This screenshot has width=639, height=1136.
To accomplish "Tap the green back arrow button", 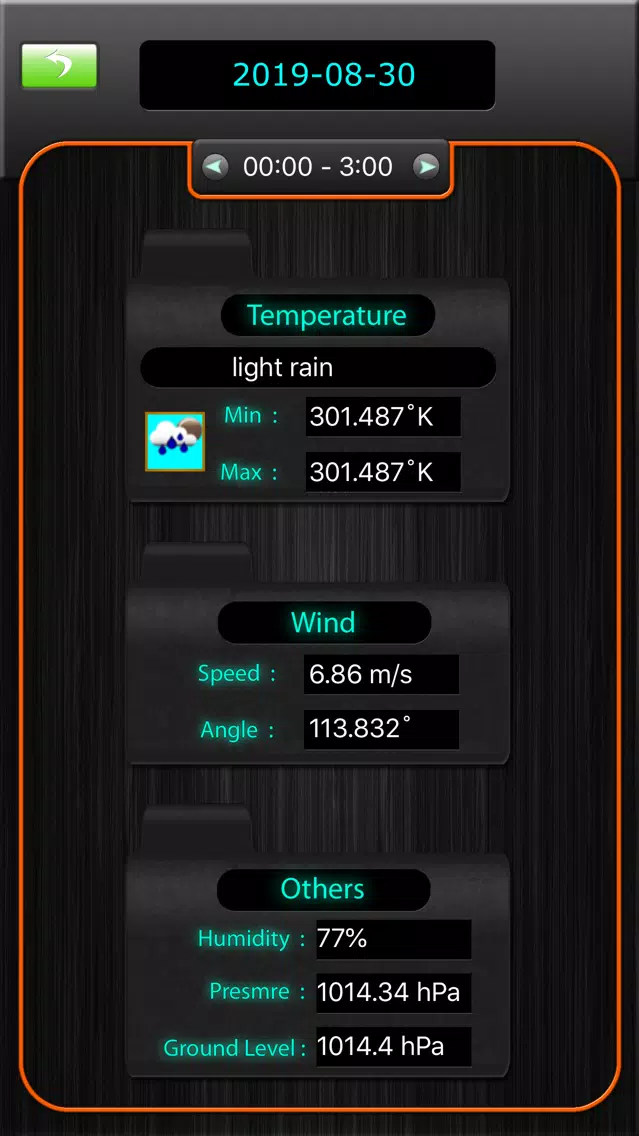I will [59, 67].
